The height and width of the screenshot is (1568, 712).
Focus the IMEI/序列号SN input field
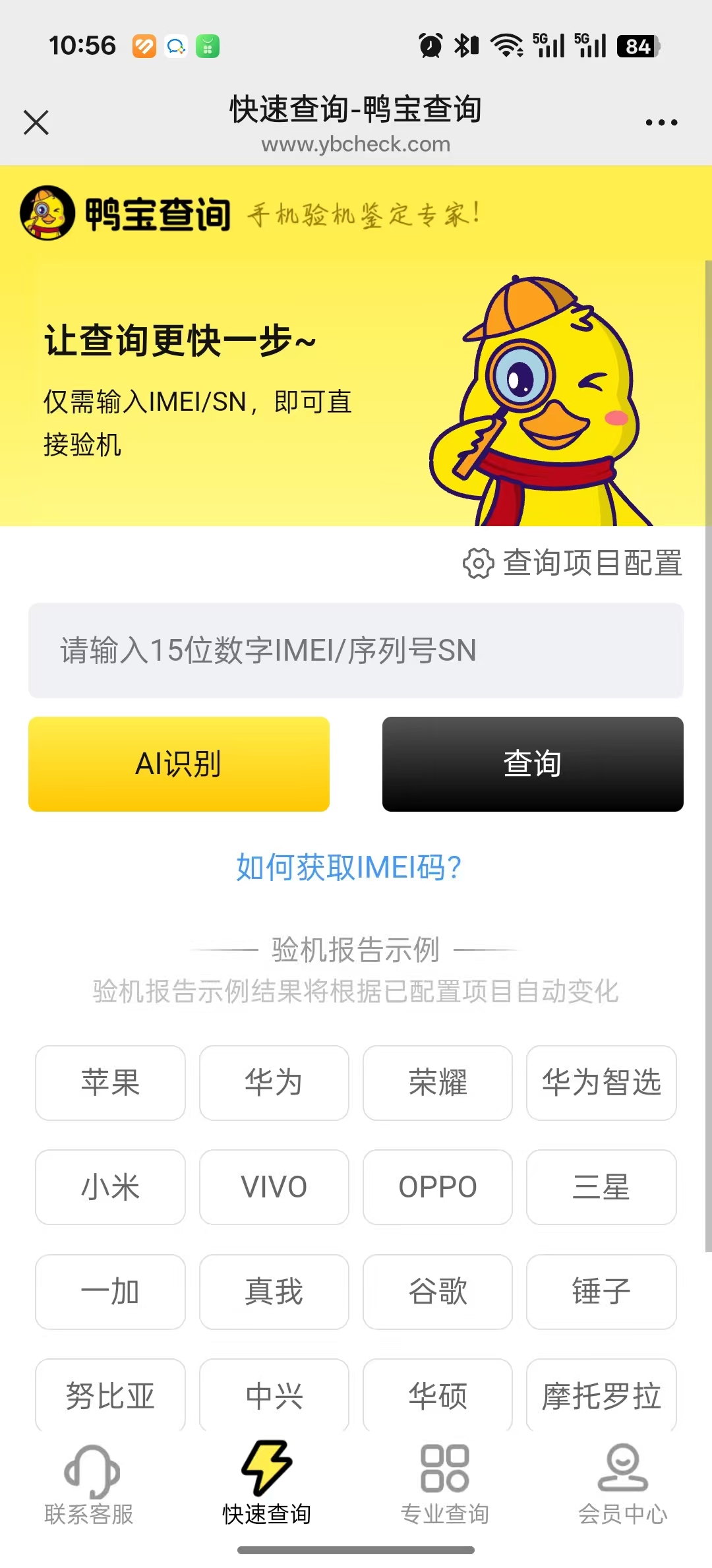[x=356, y=651]
